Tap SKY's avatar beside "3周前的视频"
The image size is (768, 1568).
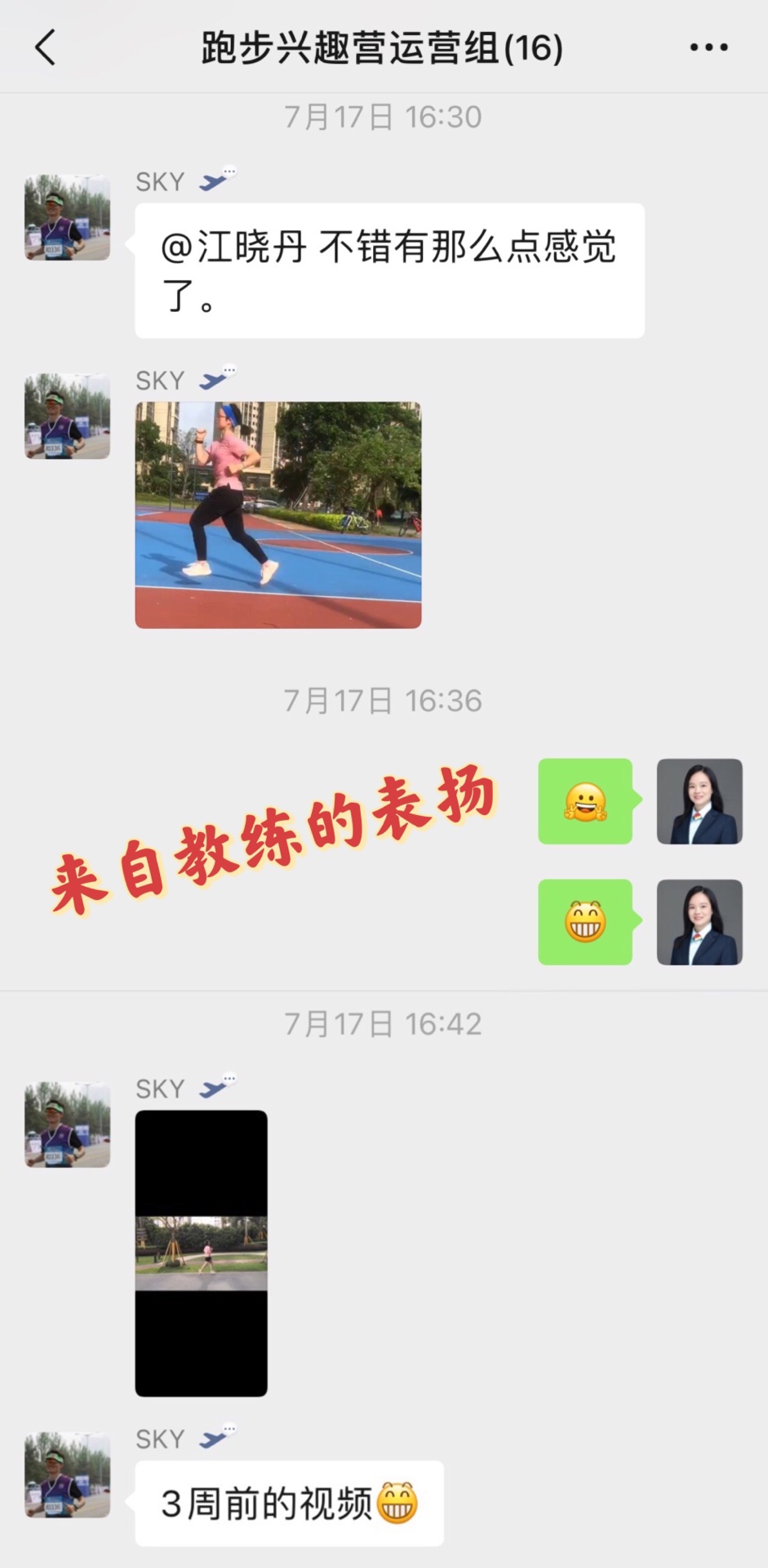click(x=67, y=1475)
